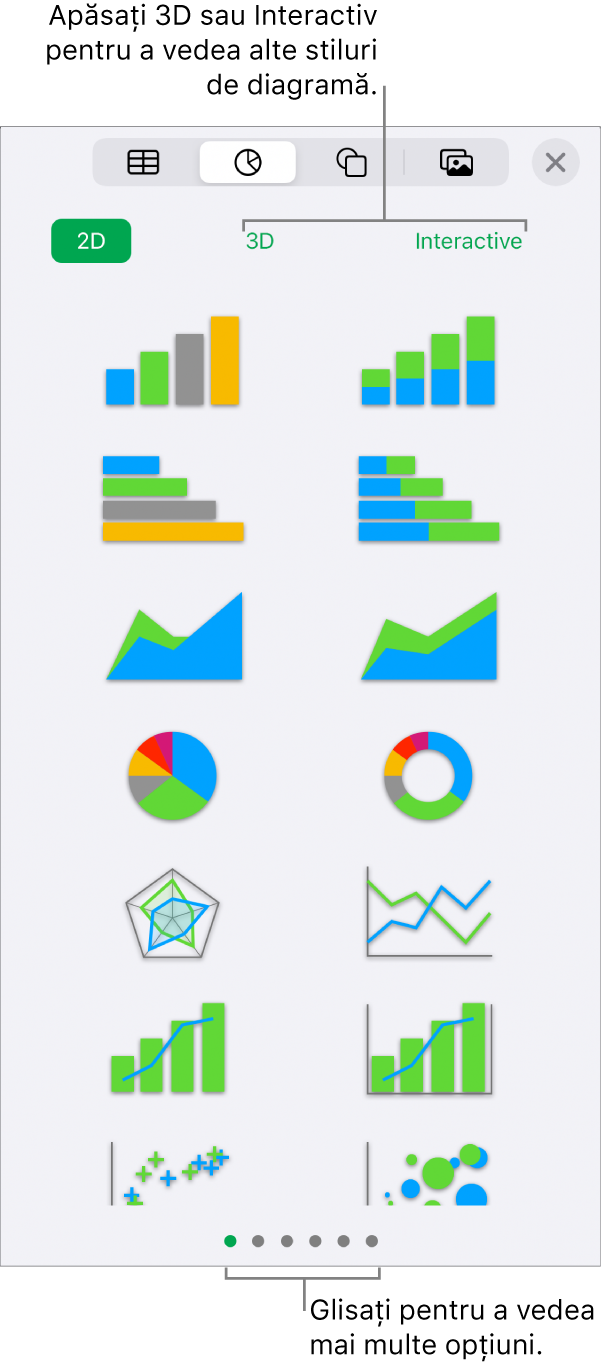
Task: Open the media tab
Action: tap(456, 162)
